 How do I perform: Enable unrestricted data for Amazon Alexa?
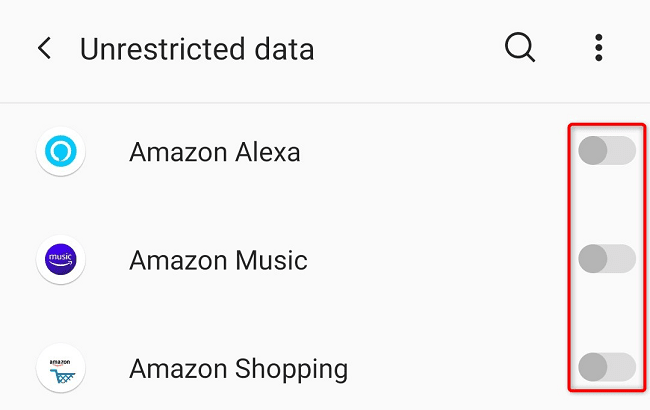(606, 151)
